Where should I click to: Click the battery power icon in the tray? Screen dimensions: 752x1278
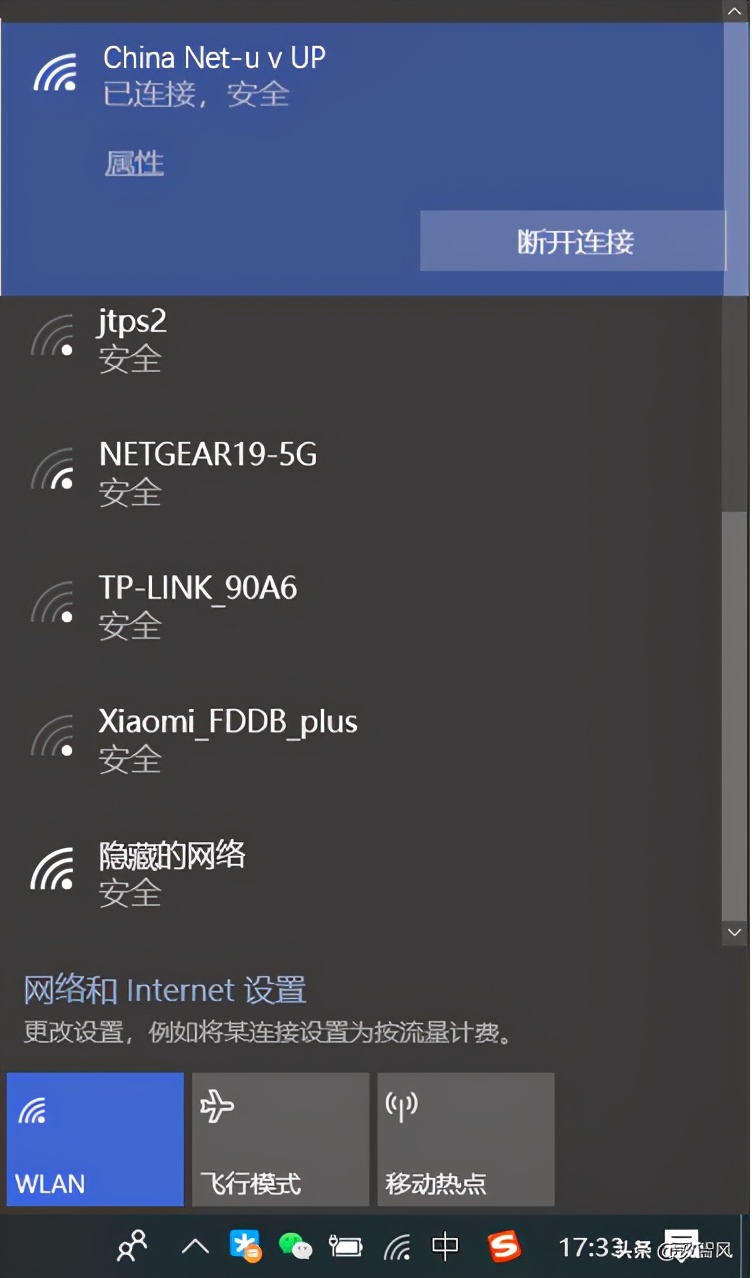(345, 1245)
